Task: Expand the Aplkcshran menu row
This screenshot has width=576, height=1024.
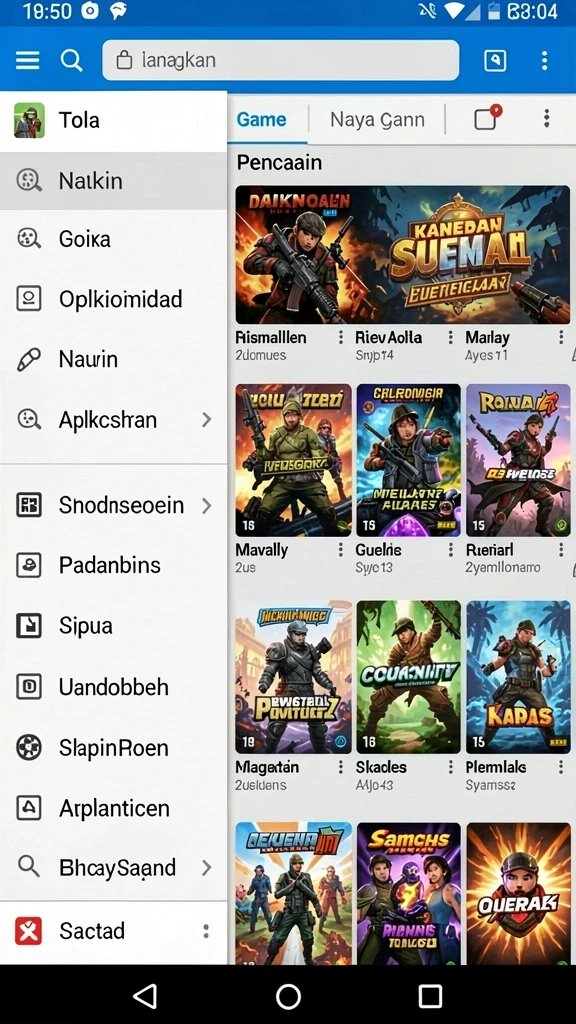Action: [x=114, y=419]
